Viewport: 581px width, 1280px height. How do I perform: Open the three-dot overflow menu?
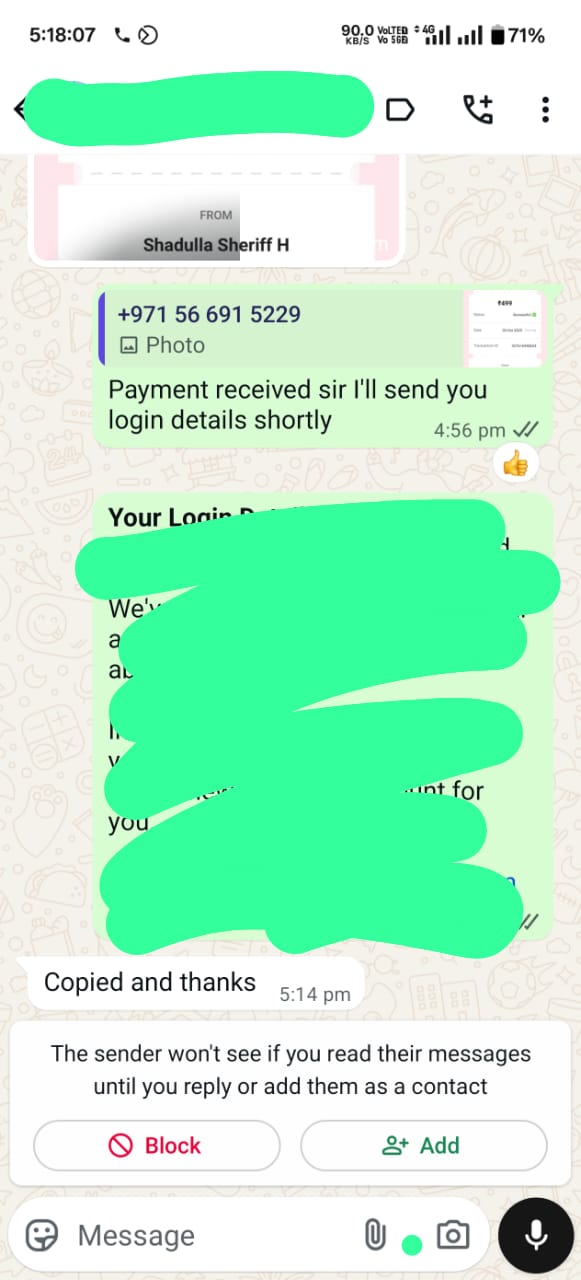(x=545, y=110)
